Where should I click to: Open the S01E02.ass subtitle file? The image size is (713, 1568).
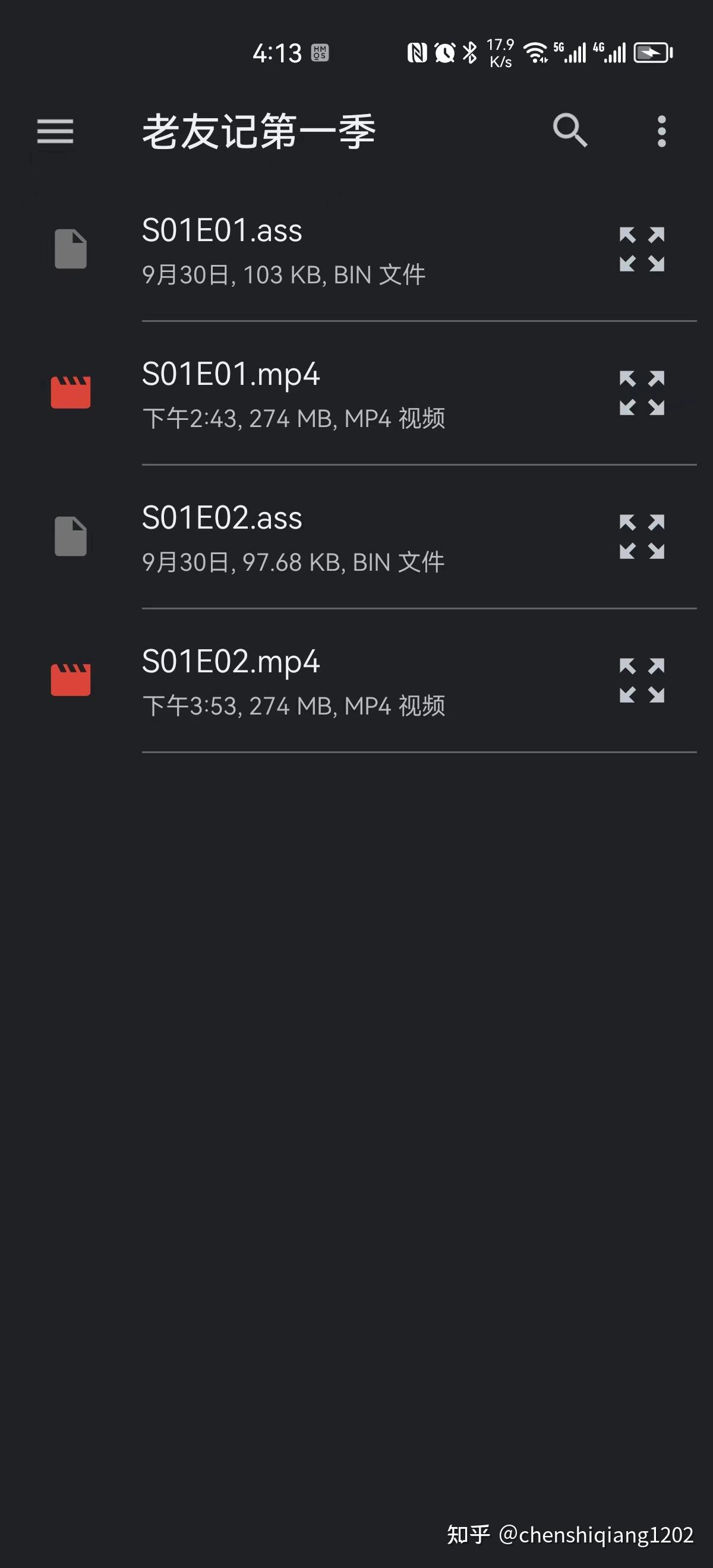(292, 537)
